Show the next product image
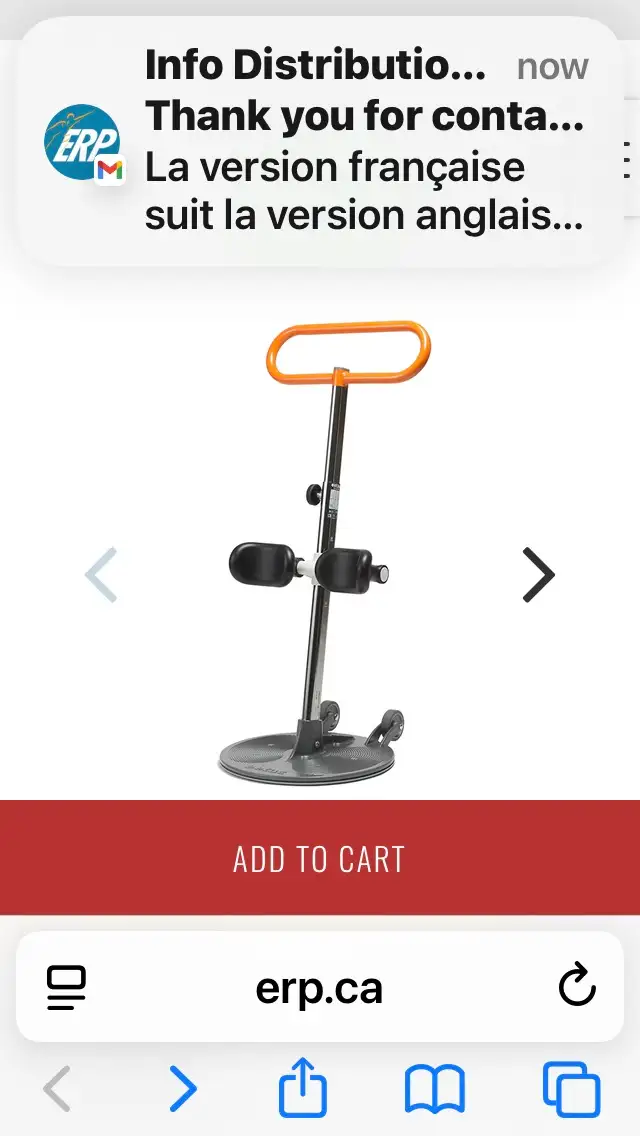Image resolution: width=640 pixels, height=1136 pixels. tap(538, 575)
